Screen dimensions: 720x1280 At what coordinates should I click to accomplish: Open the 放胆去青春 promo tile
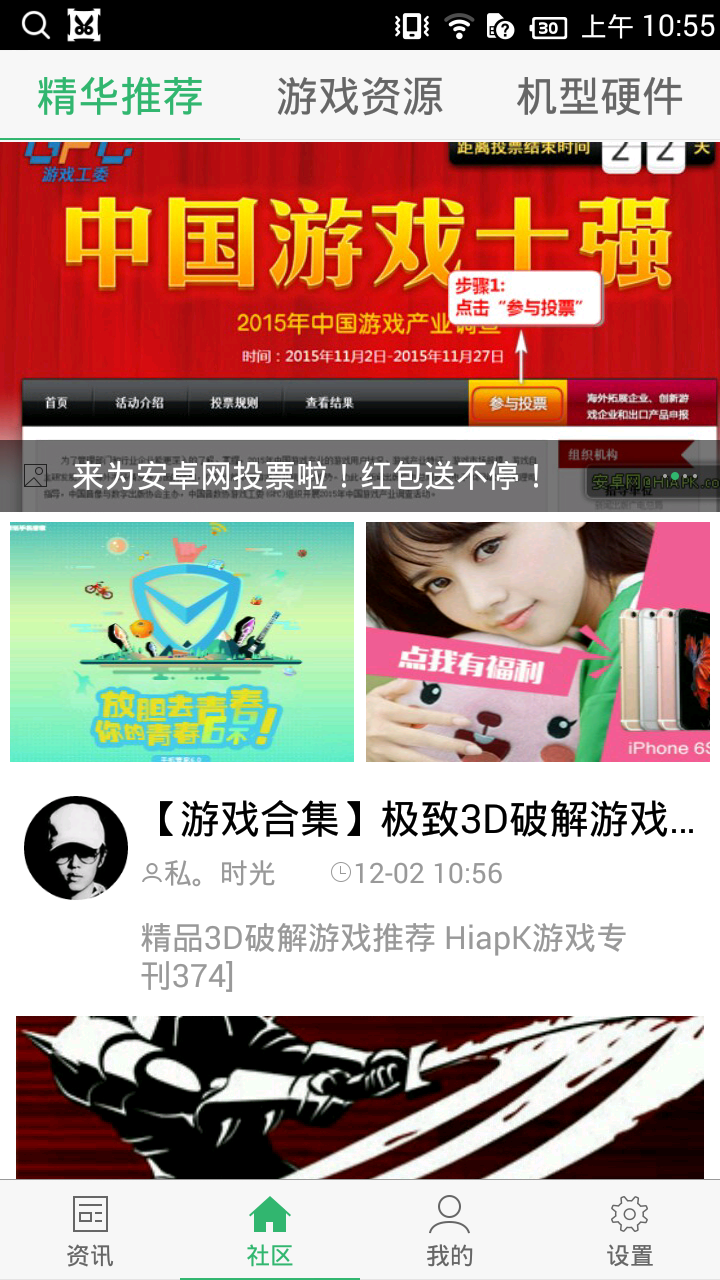pyautogui.click(x=182, y=641)
